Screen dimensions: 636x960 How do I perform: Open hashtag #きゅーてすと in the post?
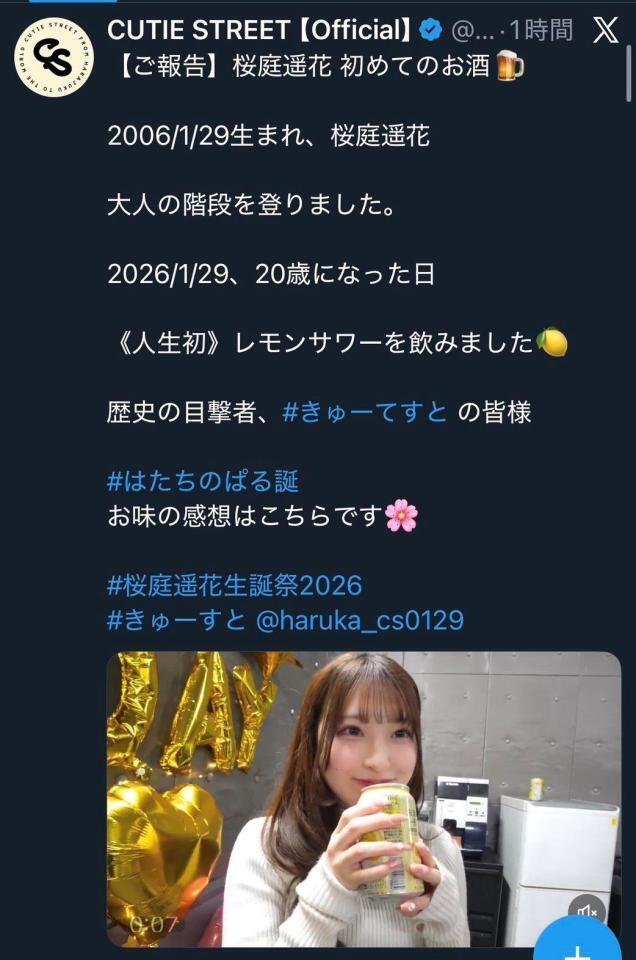tap(365, 411)
